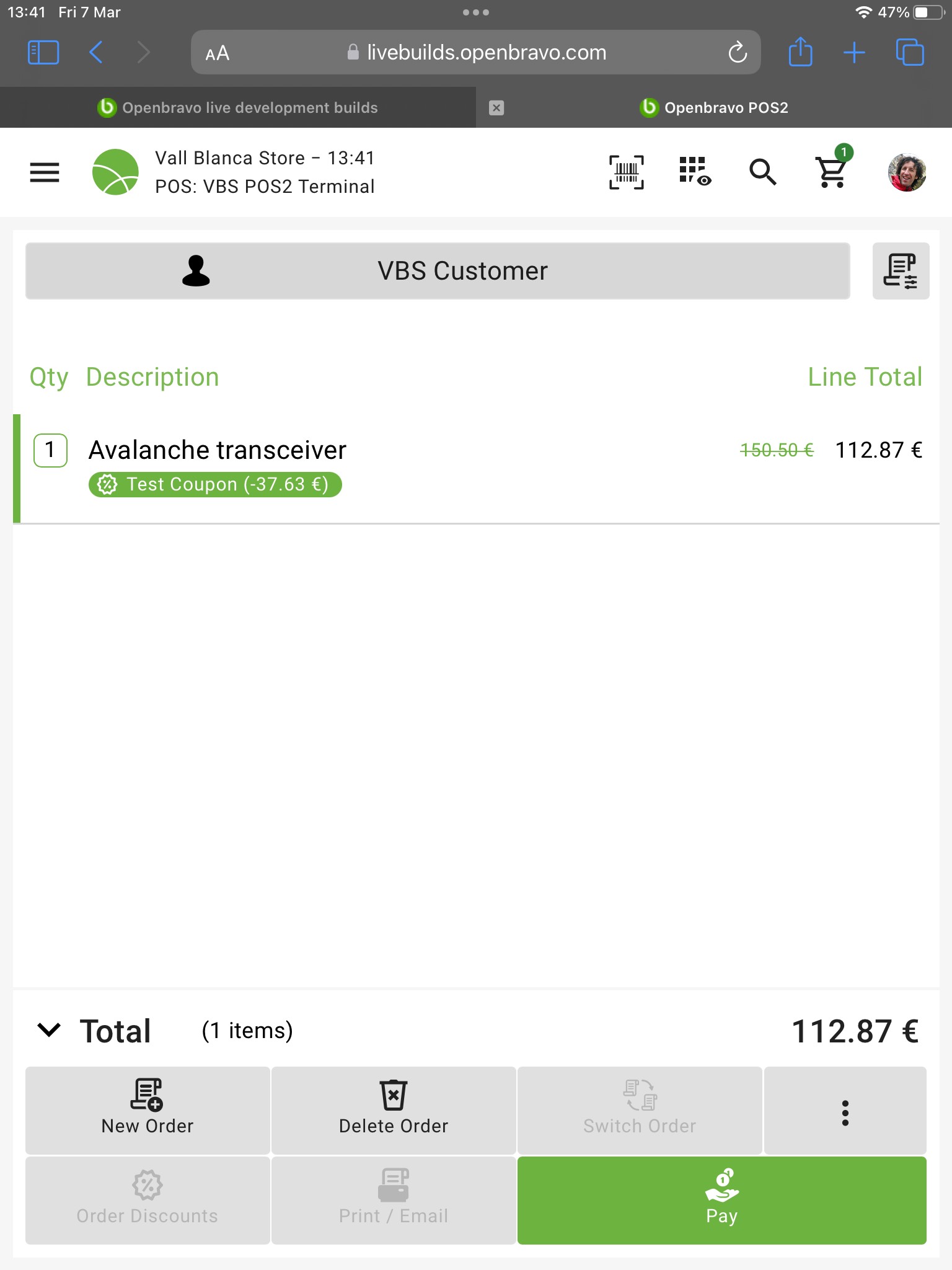Go back to previous page
This screenshot has width=952, height=1270.
(96, 53)
